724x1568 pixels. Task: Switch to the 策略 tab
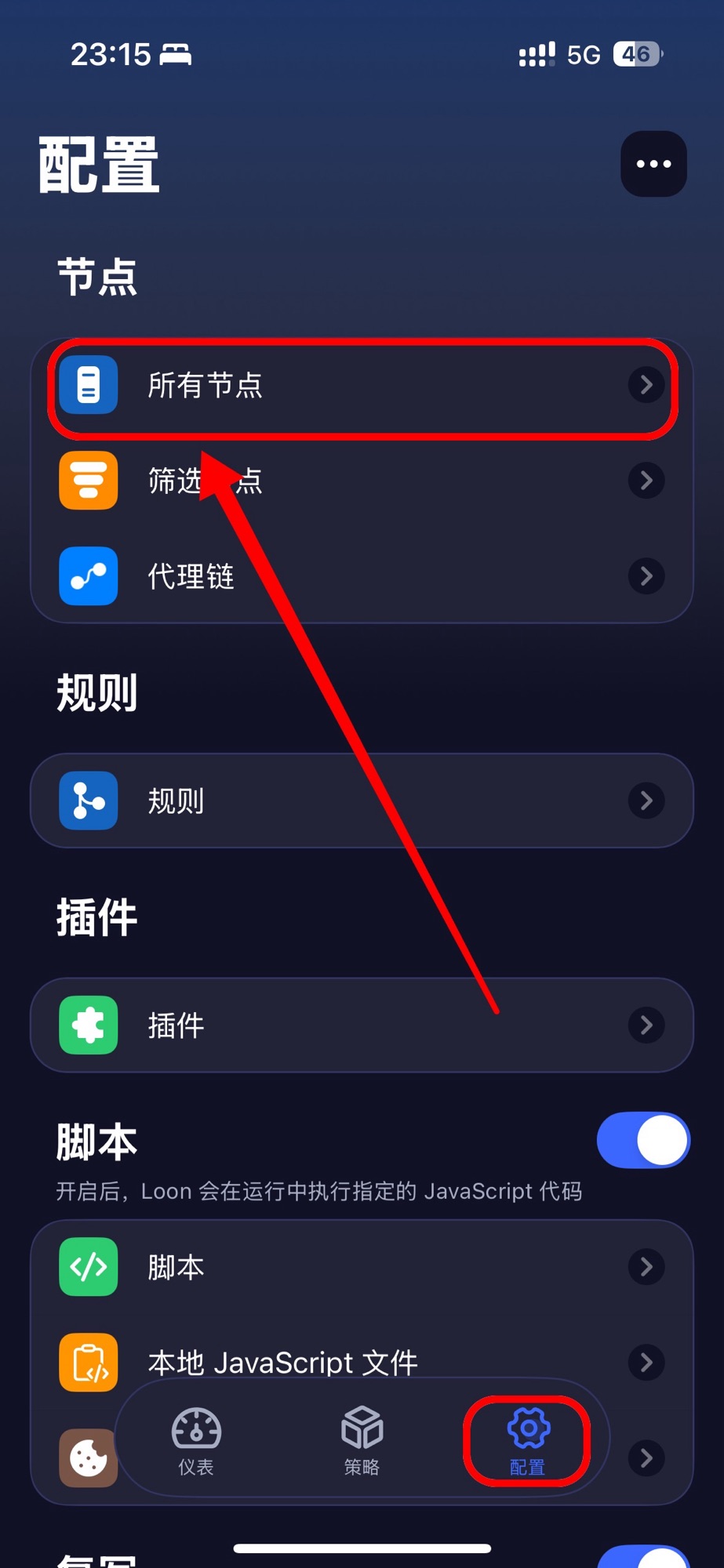pyautogui.click(x=362, y=1440)
